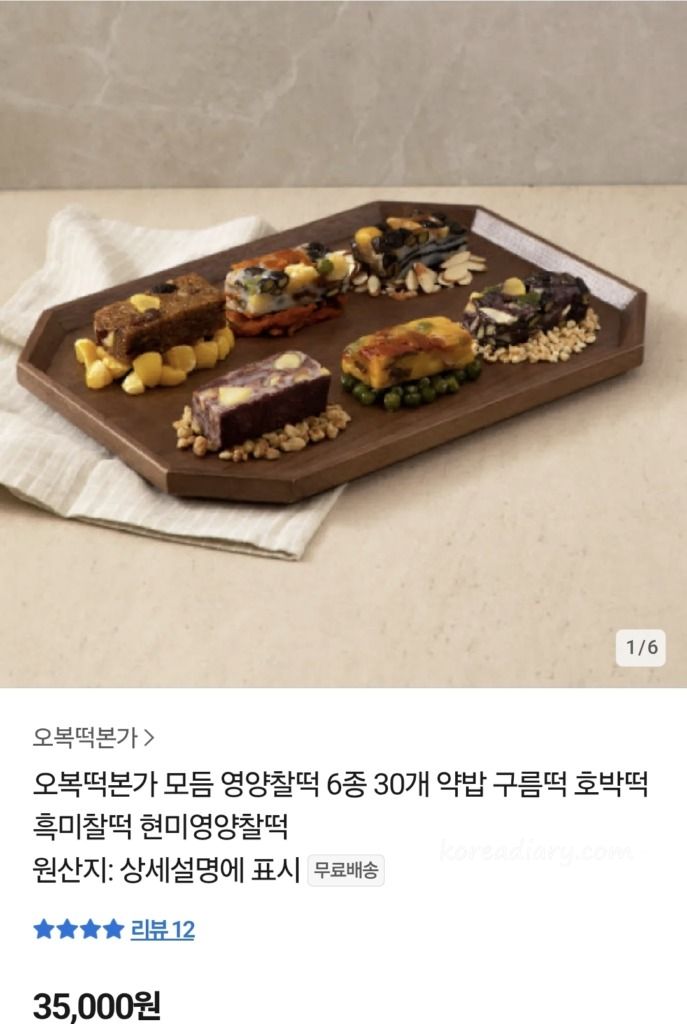Open the 리뷰 12 reviews link
This screenshot has width=687, height=1024.
[162, 929]
